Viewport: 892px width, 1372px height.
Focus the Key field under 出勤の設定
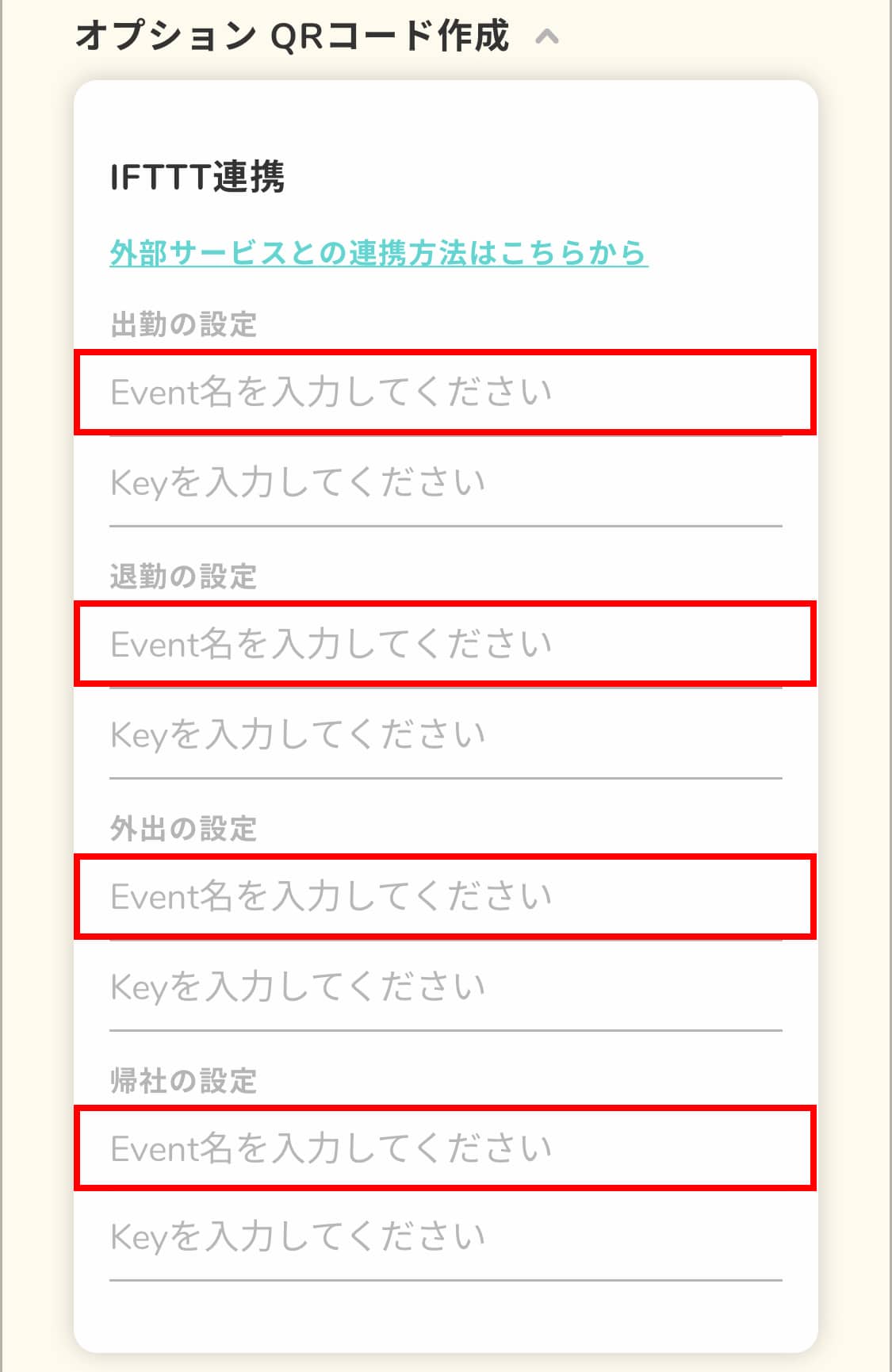point(445,483)
